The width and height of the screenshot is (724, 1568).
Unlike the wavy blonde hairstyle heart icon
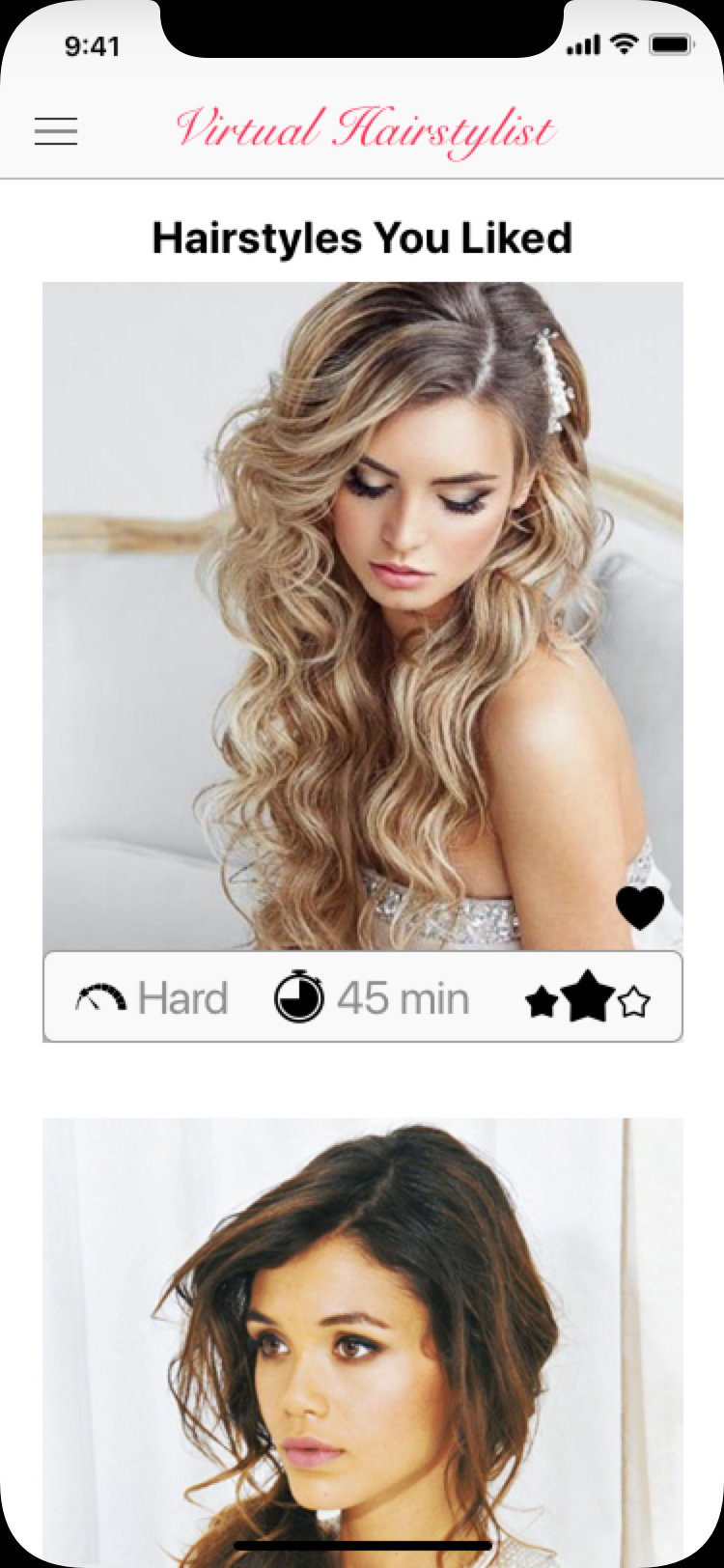pyautogui.click(x=640, y=908)
